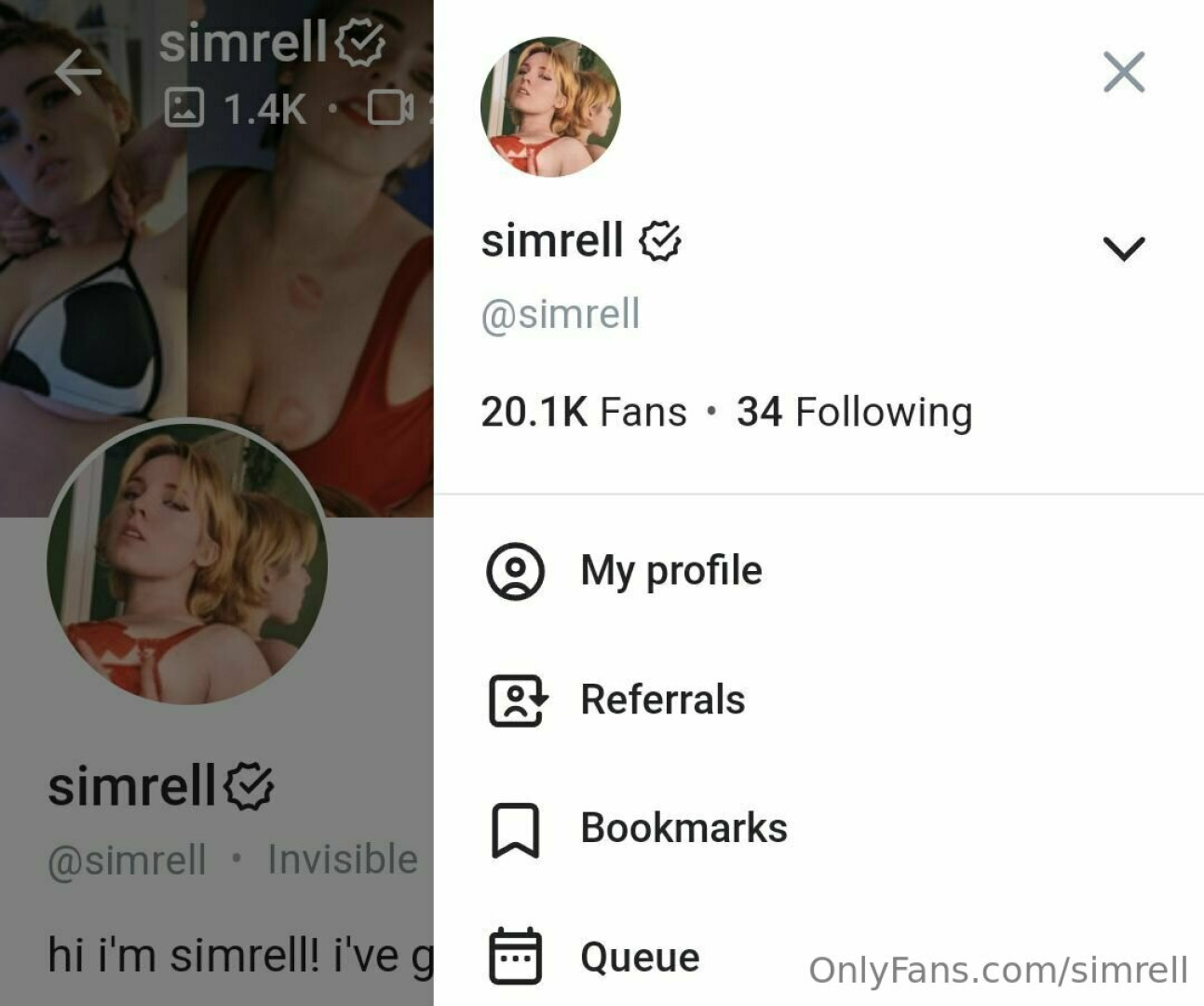
Task: Expand the account switcher chevron
Action: click(1123, 248)
